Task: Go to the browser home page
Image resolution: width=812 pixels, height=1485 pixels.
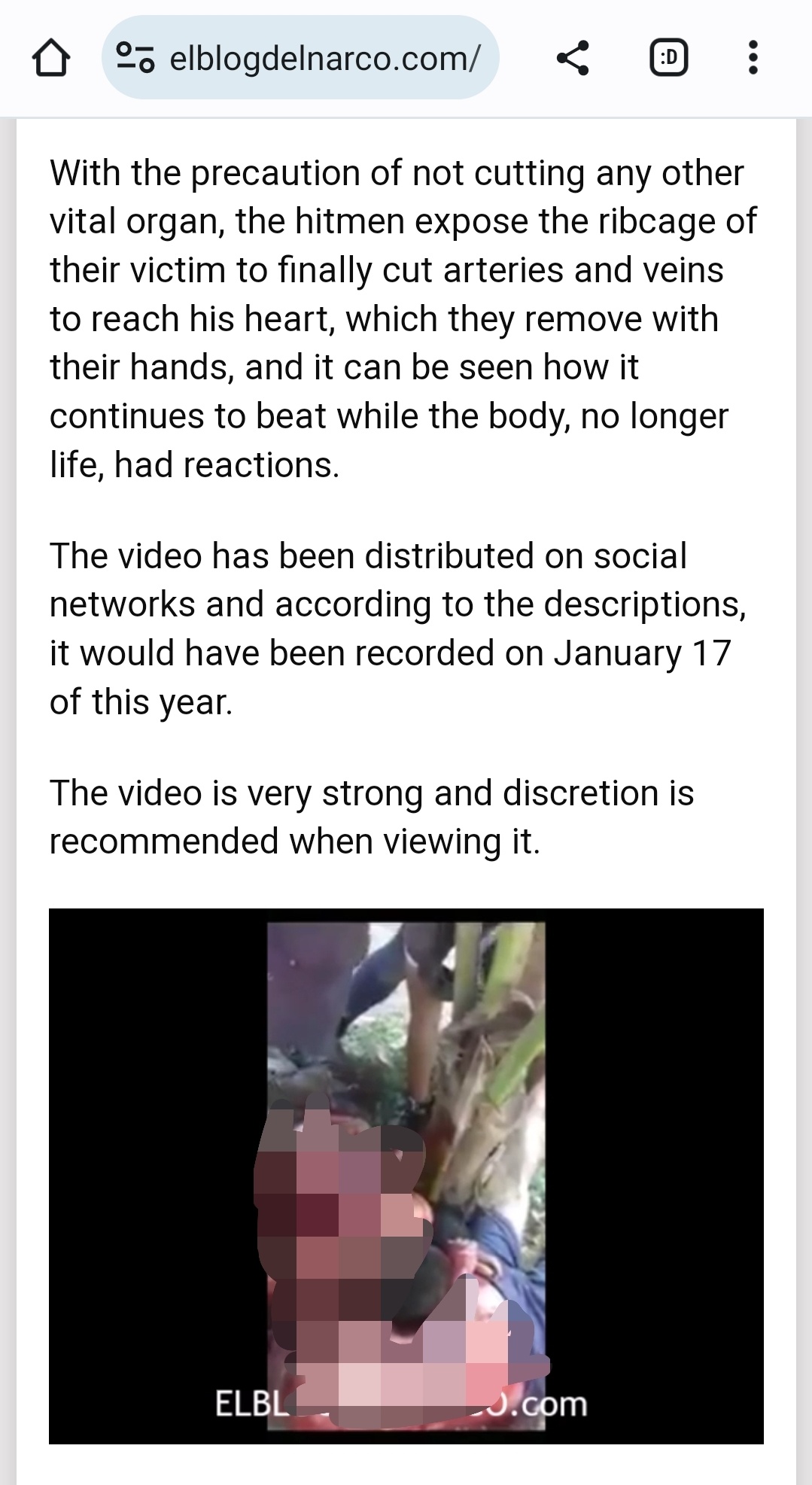Action: [51, 58]
